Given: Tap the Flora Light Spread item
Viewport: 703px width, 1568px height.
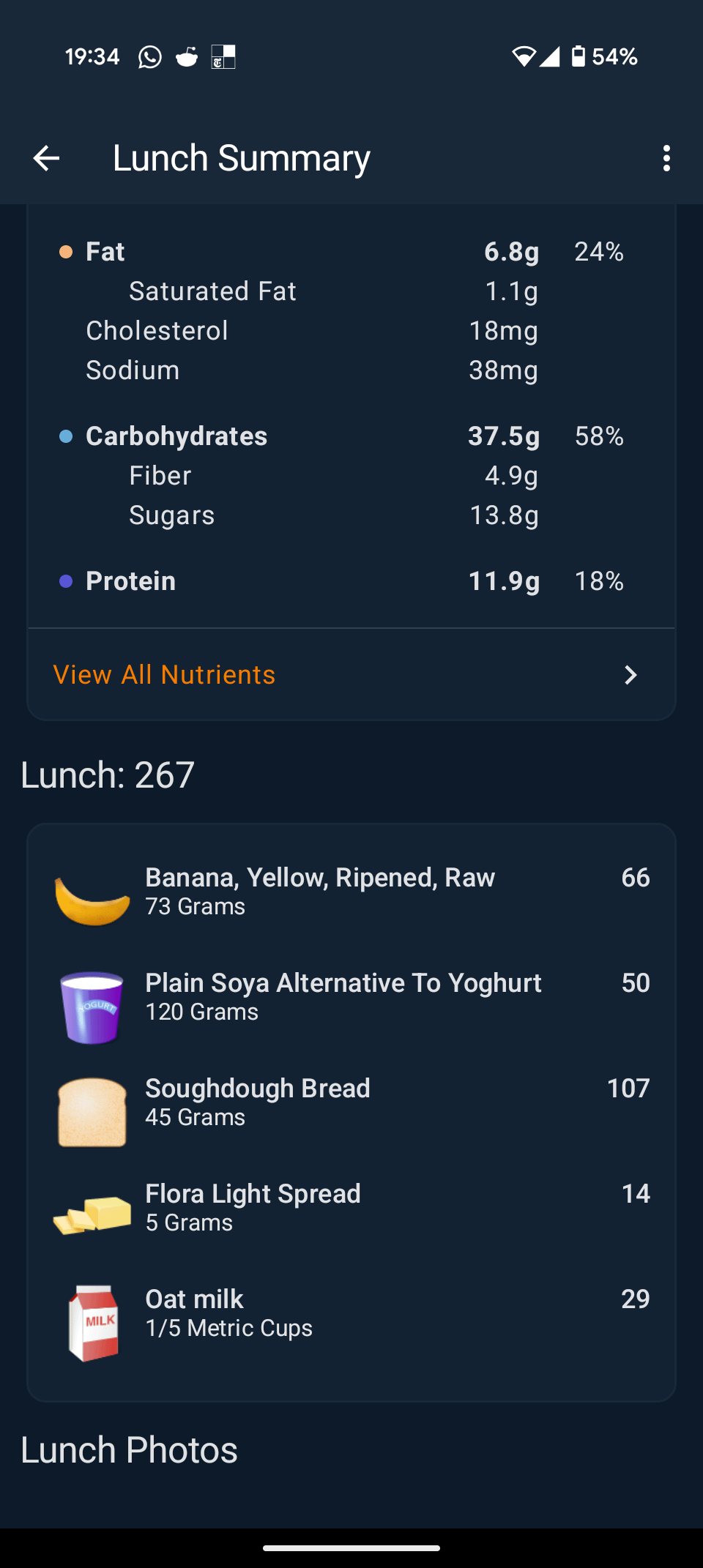Looking at the screenshot, I should (351, 1208).
